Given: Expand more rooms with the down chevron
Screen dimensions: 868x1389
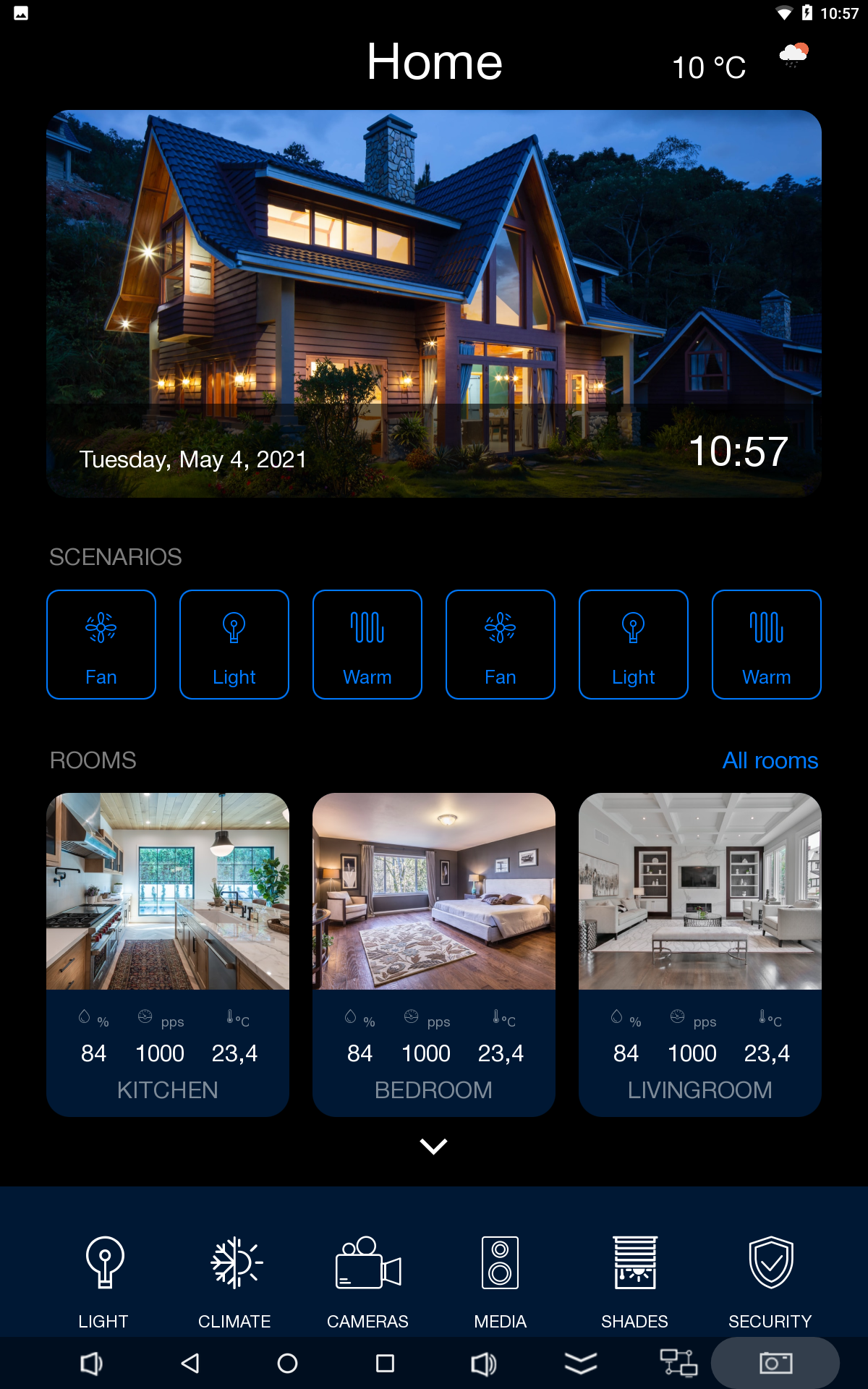Looking at the screenshot, I should tap(434, 1146).
